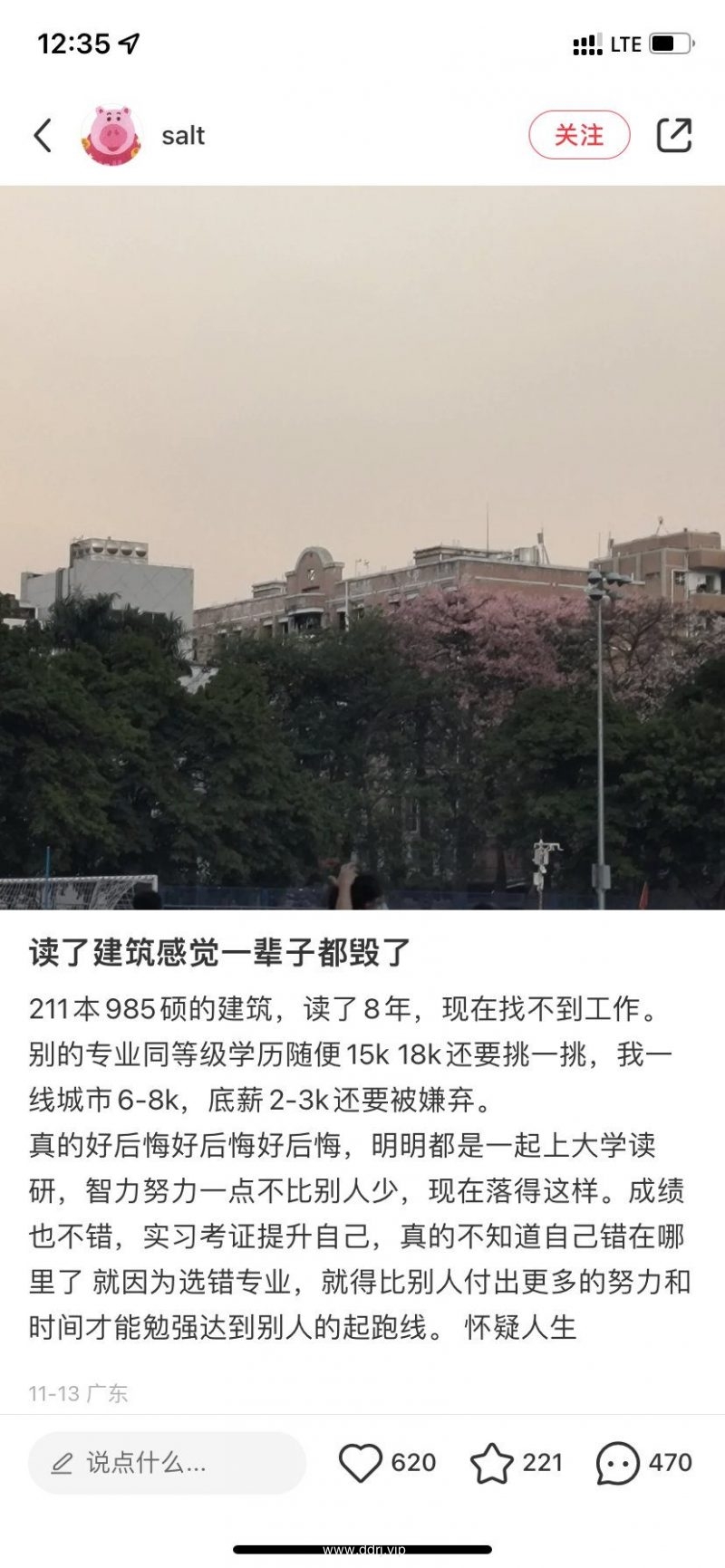Open the post's campus photo full screen
Viewport: 725px width, 1568px height.
(362, 547)
